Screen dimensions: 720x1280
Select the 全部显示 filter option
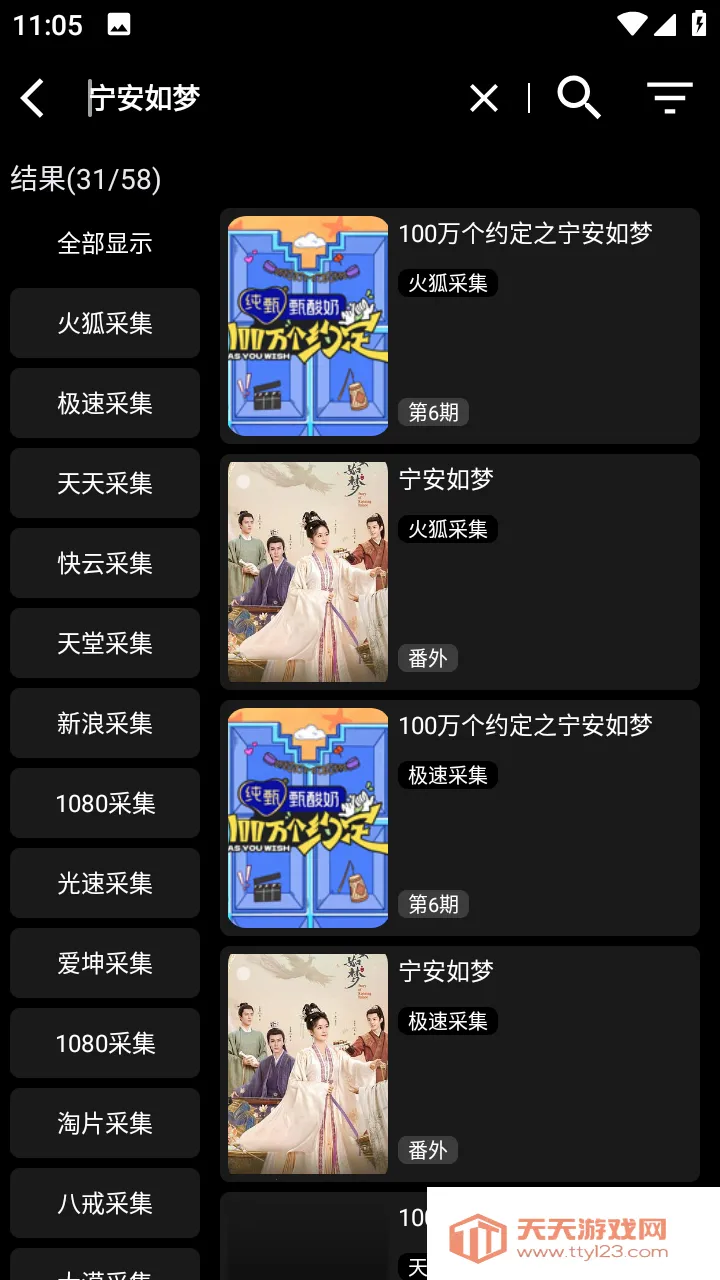tap(104, 243)
